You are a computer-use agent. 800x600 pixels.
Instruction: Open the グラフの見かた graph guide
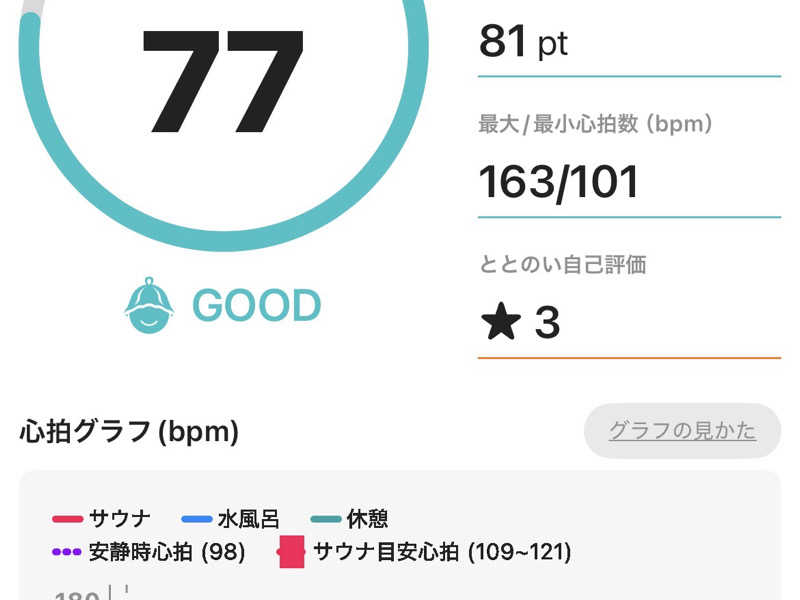coord(682,431)
